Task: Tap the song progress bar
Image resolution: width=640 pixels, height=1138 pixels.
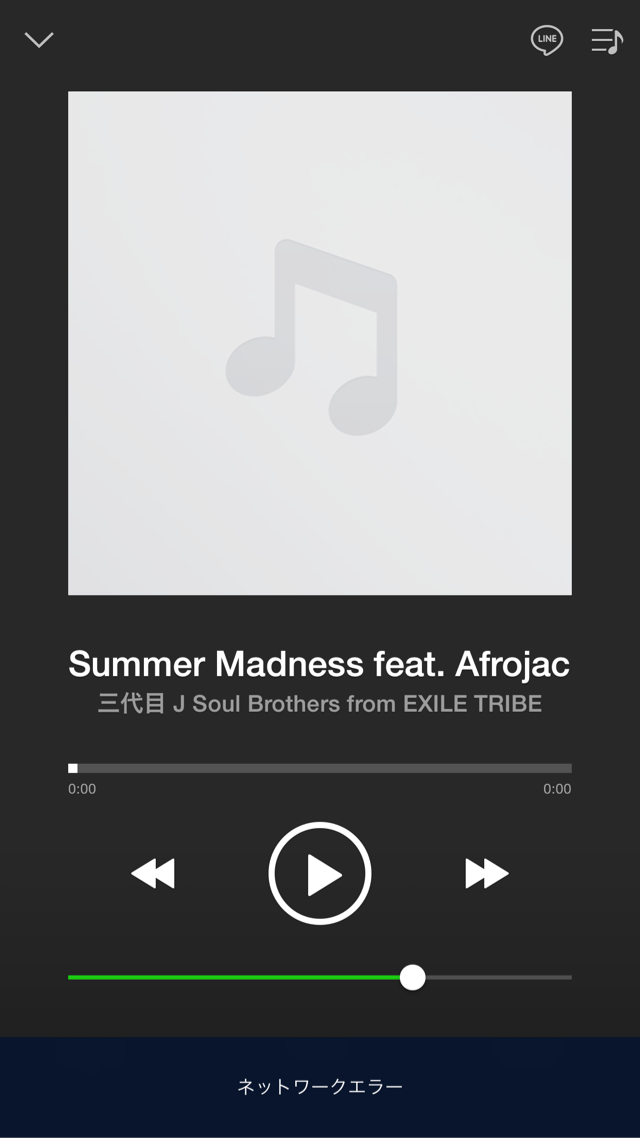Action: point(320,768)
